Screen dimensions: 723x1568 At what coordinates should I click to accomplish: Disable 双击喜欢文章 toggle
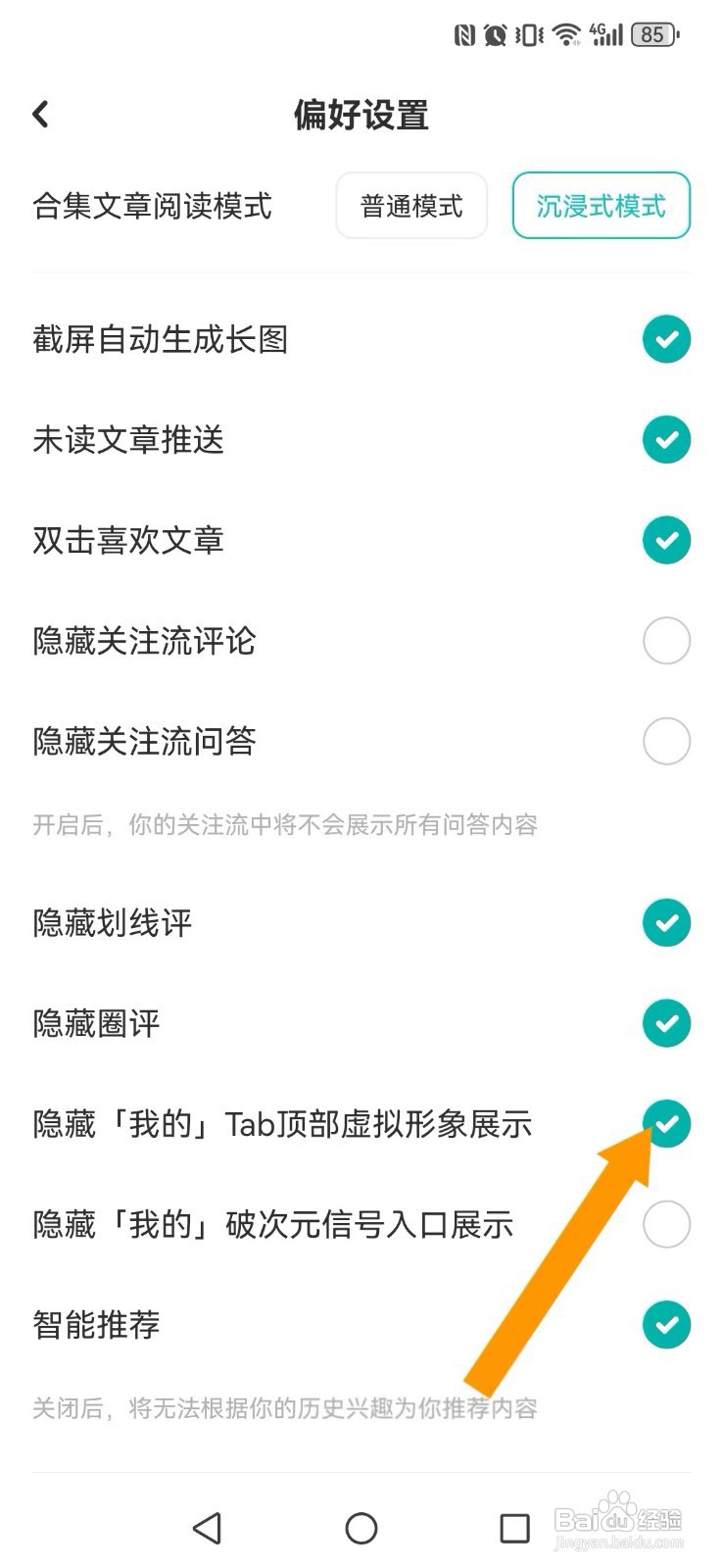[x=667, y=539]
